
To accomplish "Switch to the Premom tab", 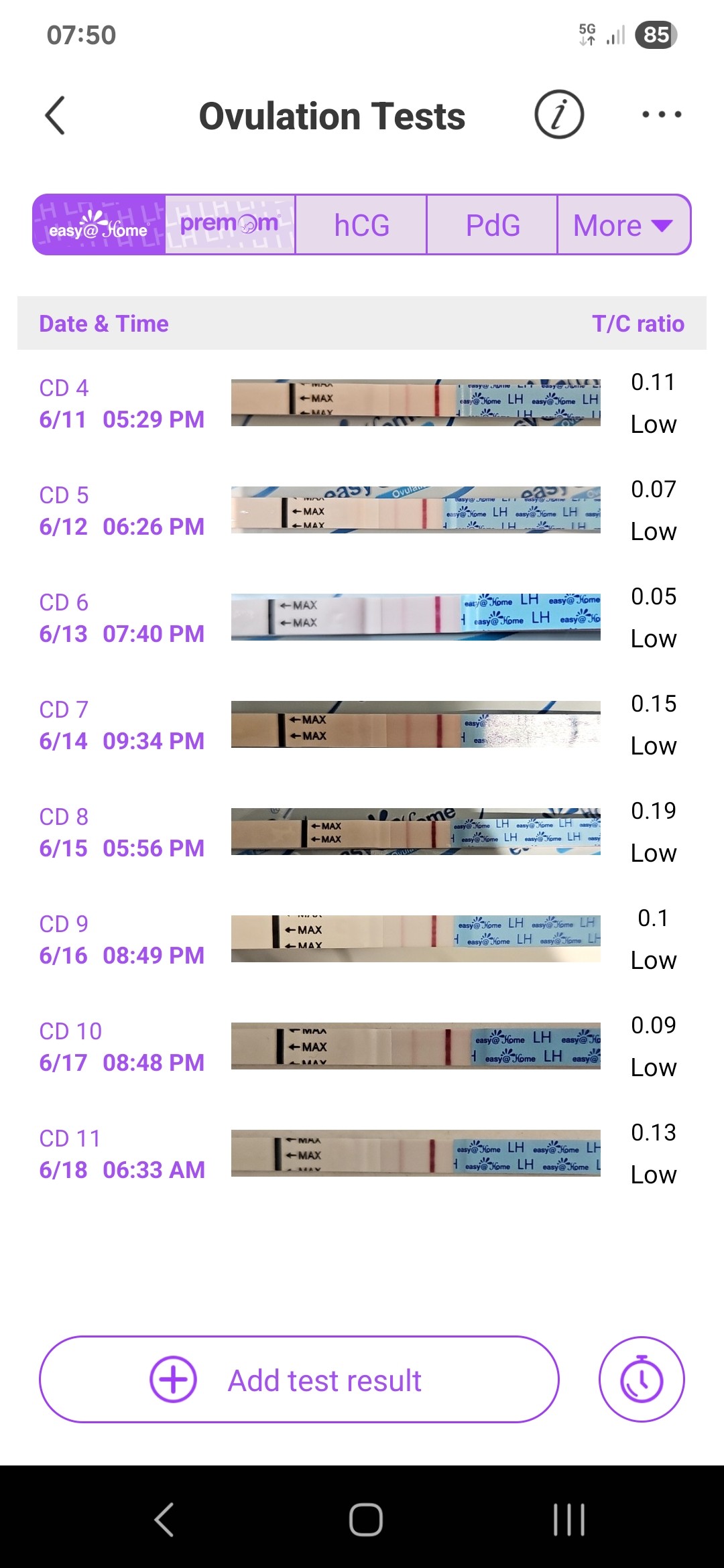I will pos(229,225).
